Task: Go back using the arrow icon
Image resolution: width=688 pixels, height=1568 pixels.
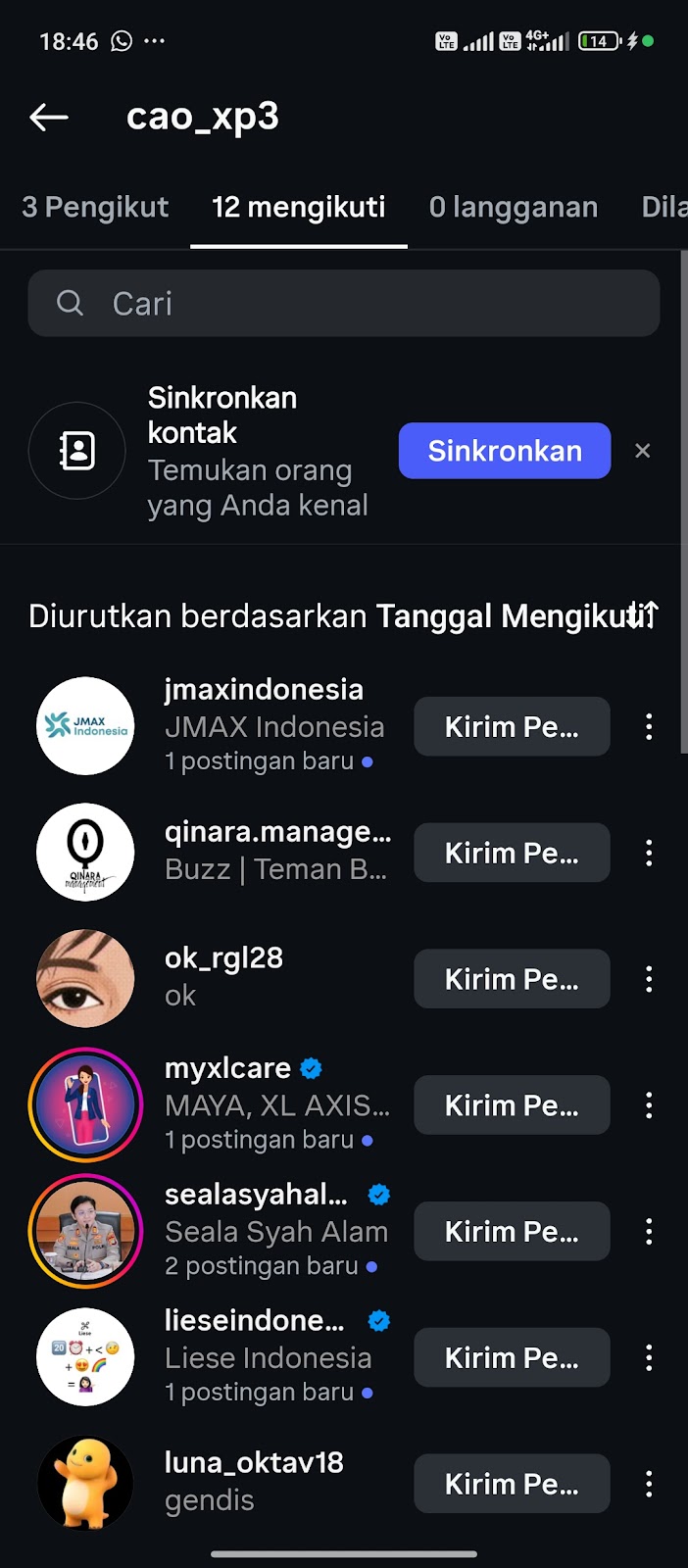Action: [49, 118]
